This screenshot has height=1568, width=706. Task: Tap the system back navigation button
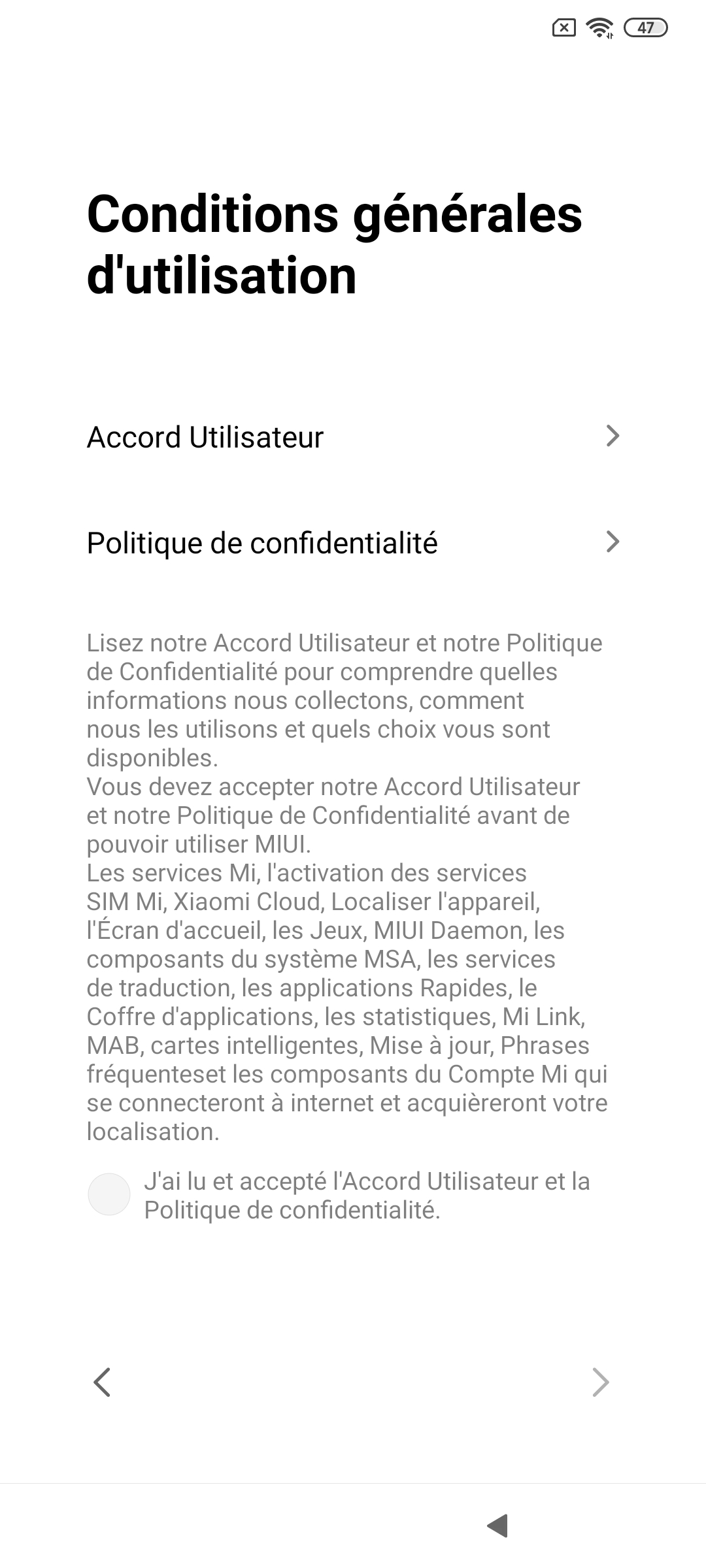[498, 1526]
